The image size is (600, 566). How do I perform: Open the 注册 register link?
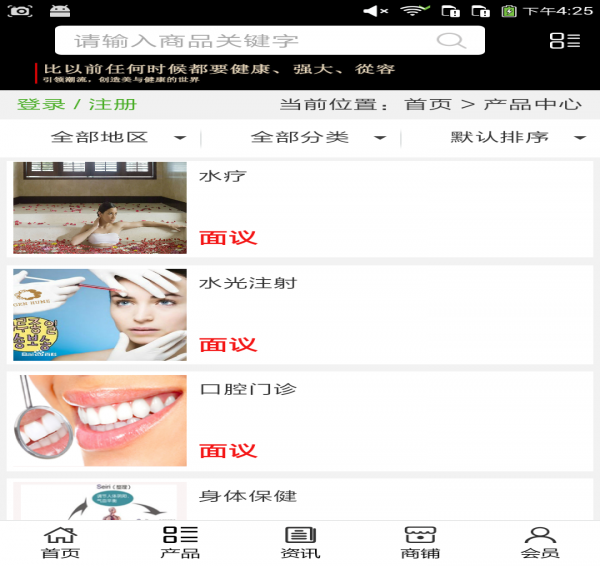[113, 104]
